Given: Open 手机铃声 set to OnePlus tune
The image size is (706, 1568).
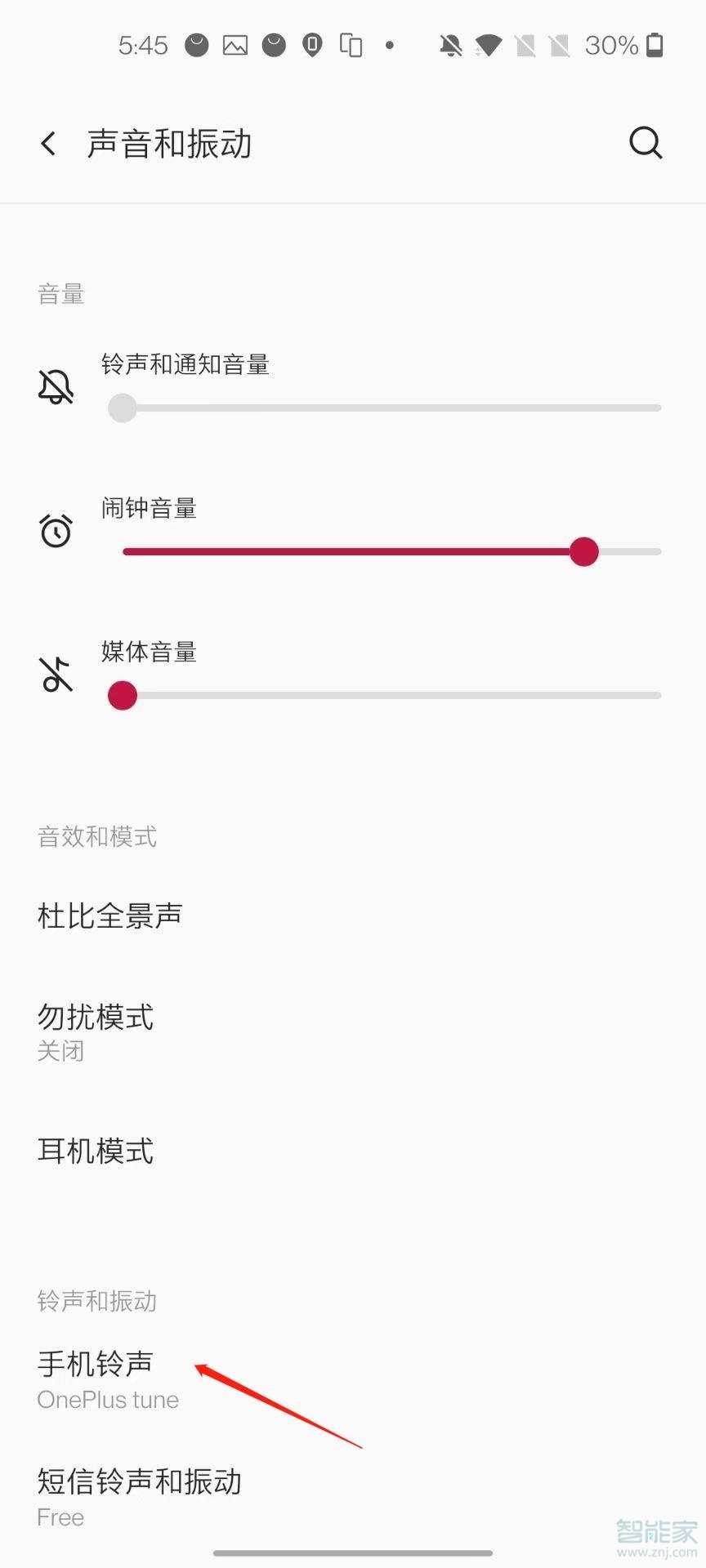Looking at the screenshot, I should (x=95, y=1362).
